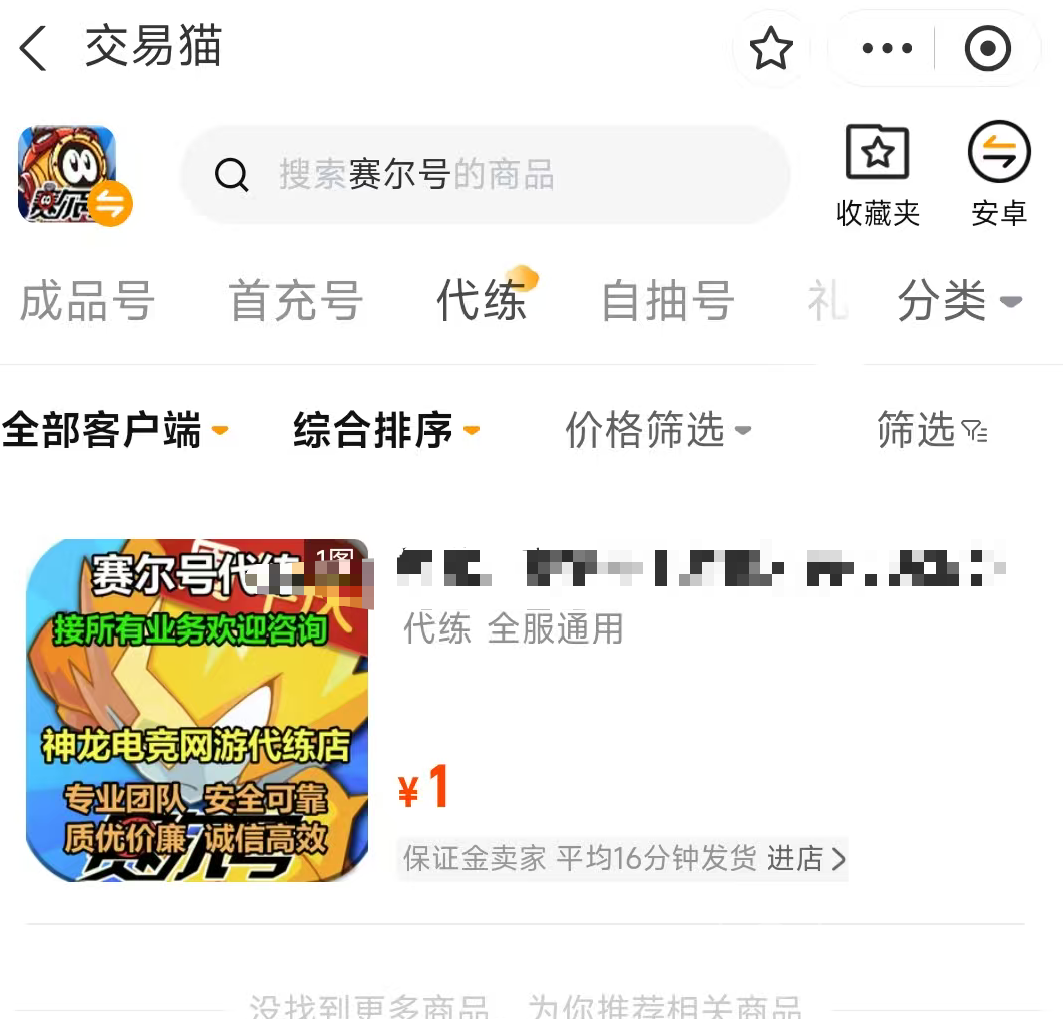
Task: Open 收藏夹 favorites folder
Action: pos(877,174)
